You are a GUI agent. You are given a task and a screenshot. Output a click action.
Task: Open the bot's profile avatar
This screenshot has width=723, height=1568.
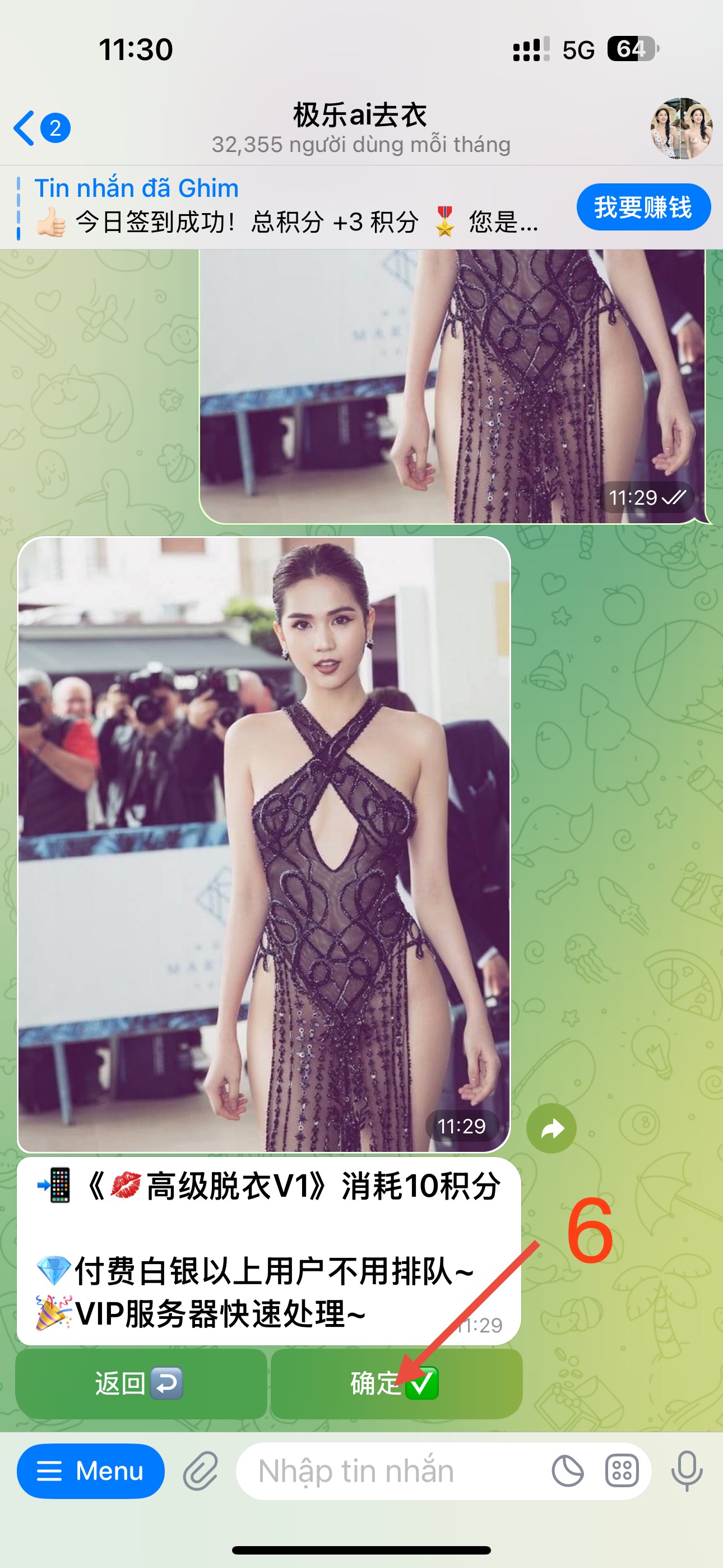point(680,128)
